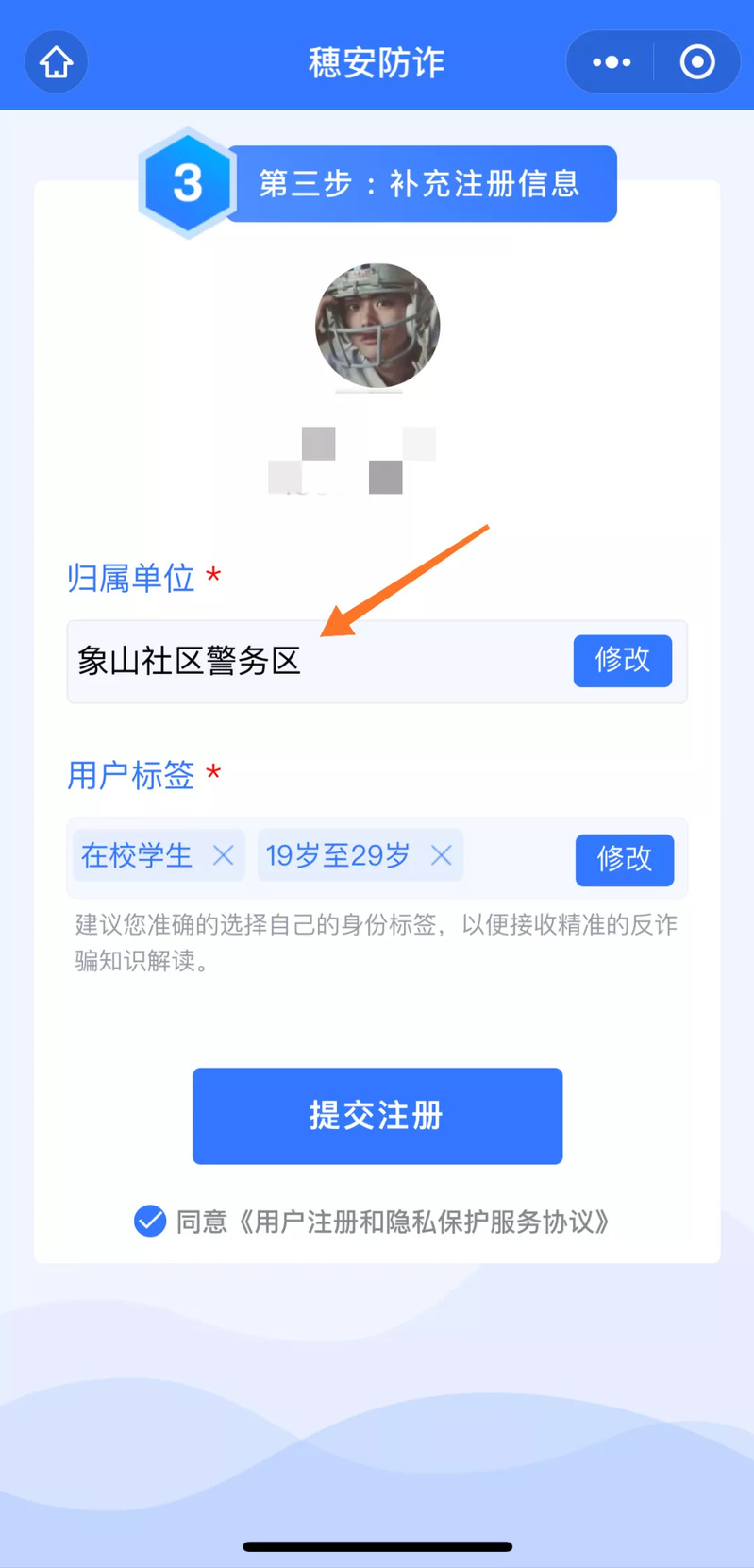754x1568 pixels.
Task: Go to the mini program home page
Action: [56, 62]
